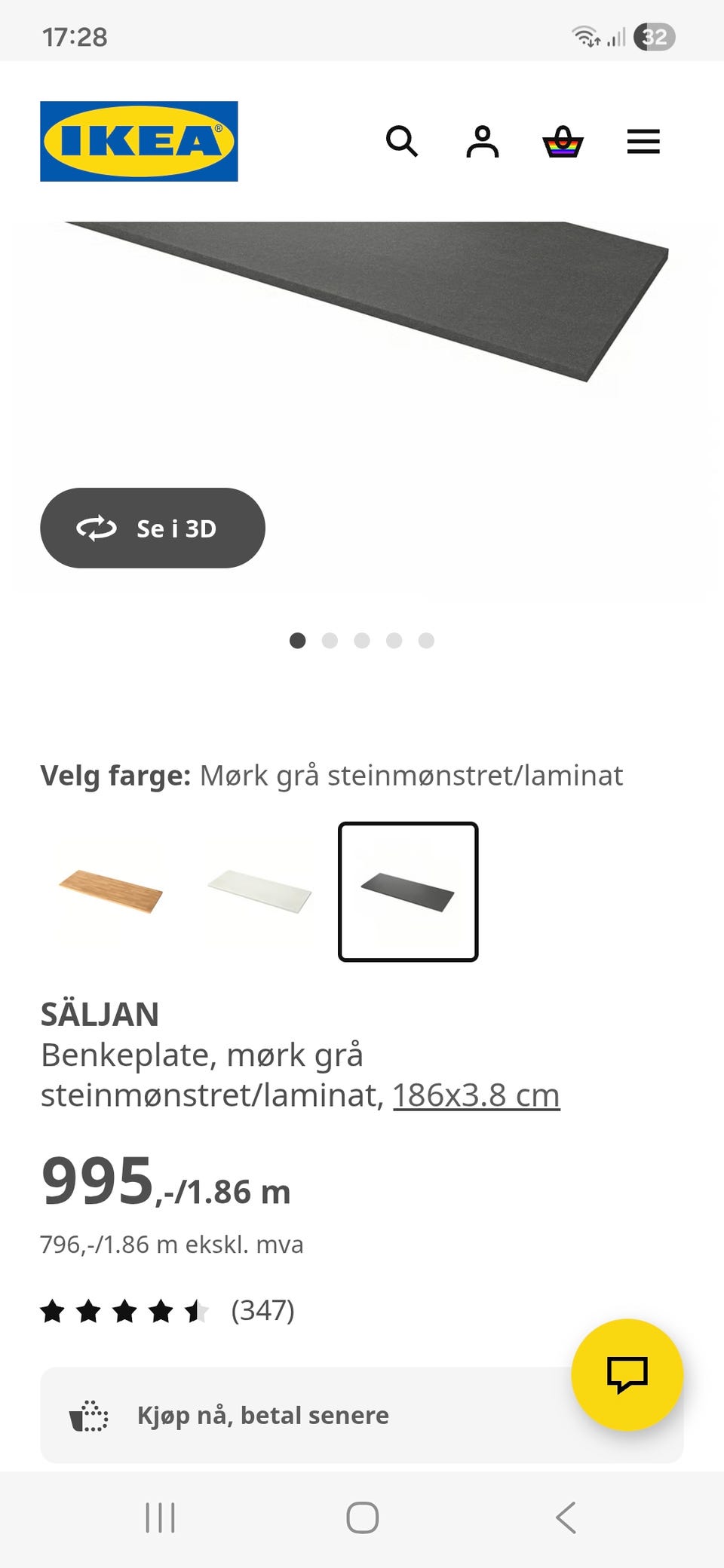Tap the SÄLJAN product title
This screenshot has width=724, height=1568.
(100, 1014)
